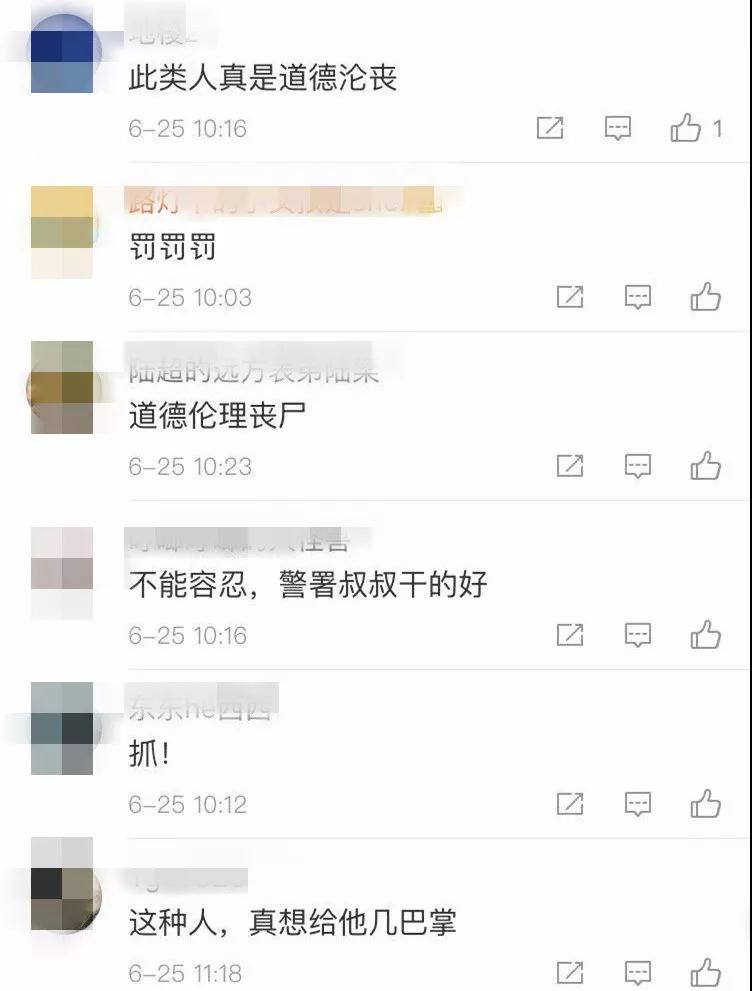Reply to the comment '此类人真是道德沦丧'

619,128
